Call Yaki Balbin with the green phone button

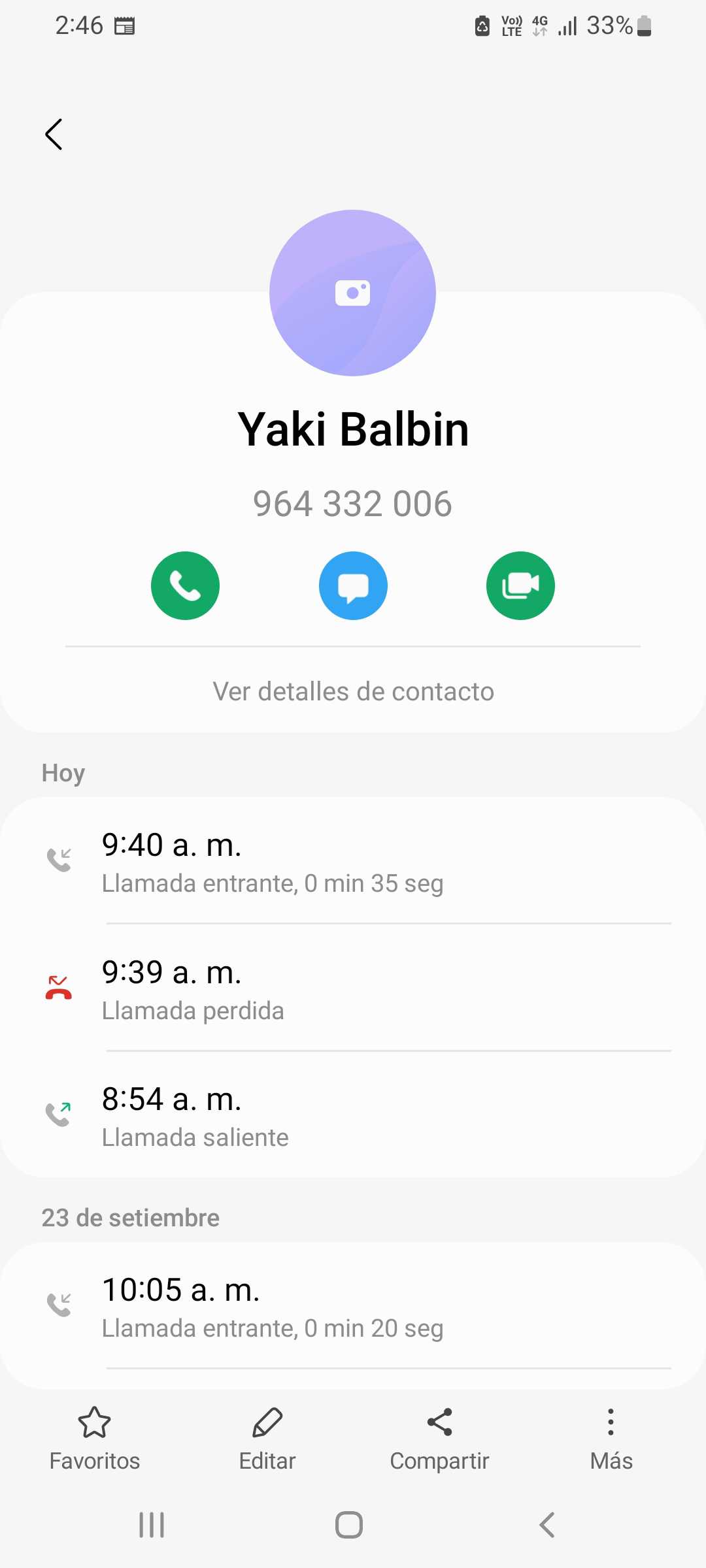coord(185,585)
